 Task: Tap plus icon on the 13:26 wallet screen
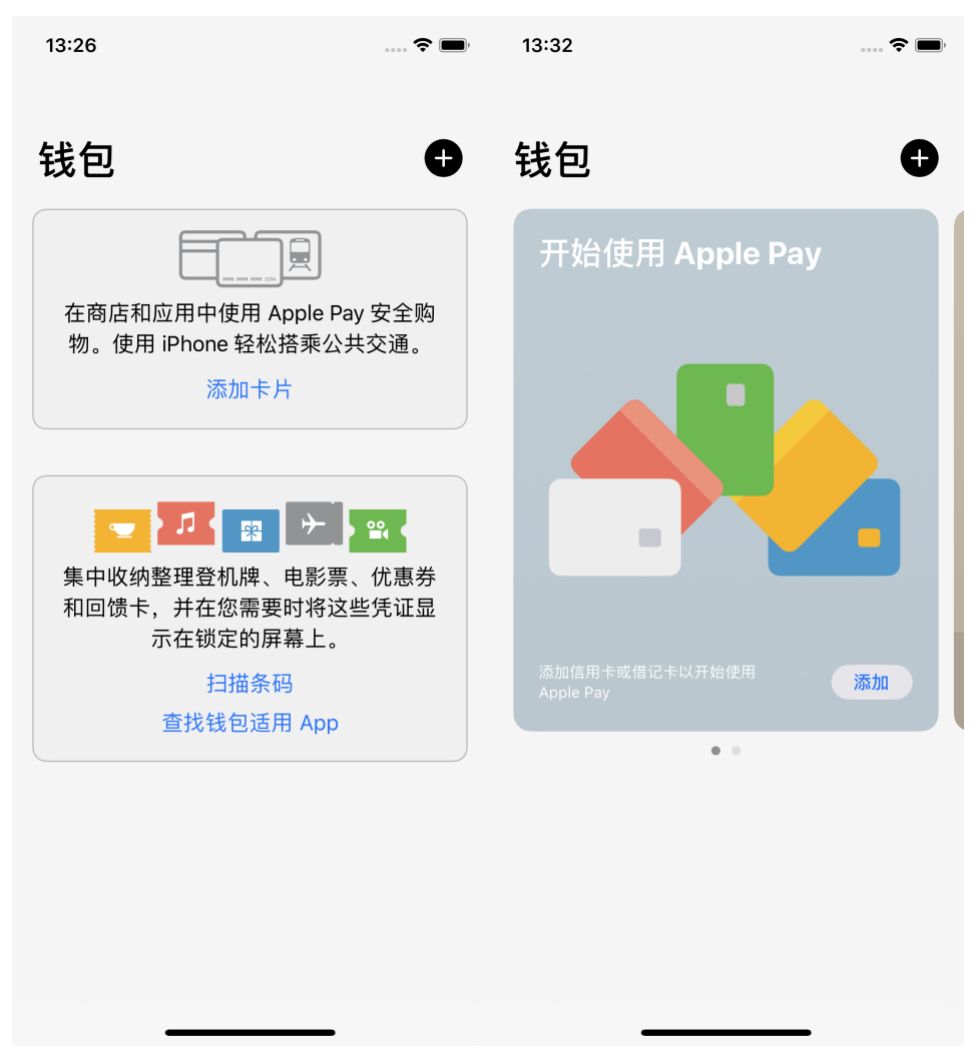443,158
